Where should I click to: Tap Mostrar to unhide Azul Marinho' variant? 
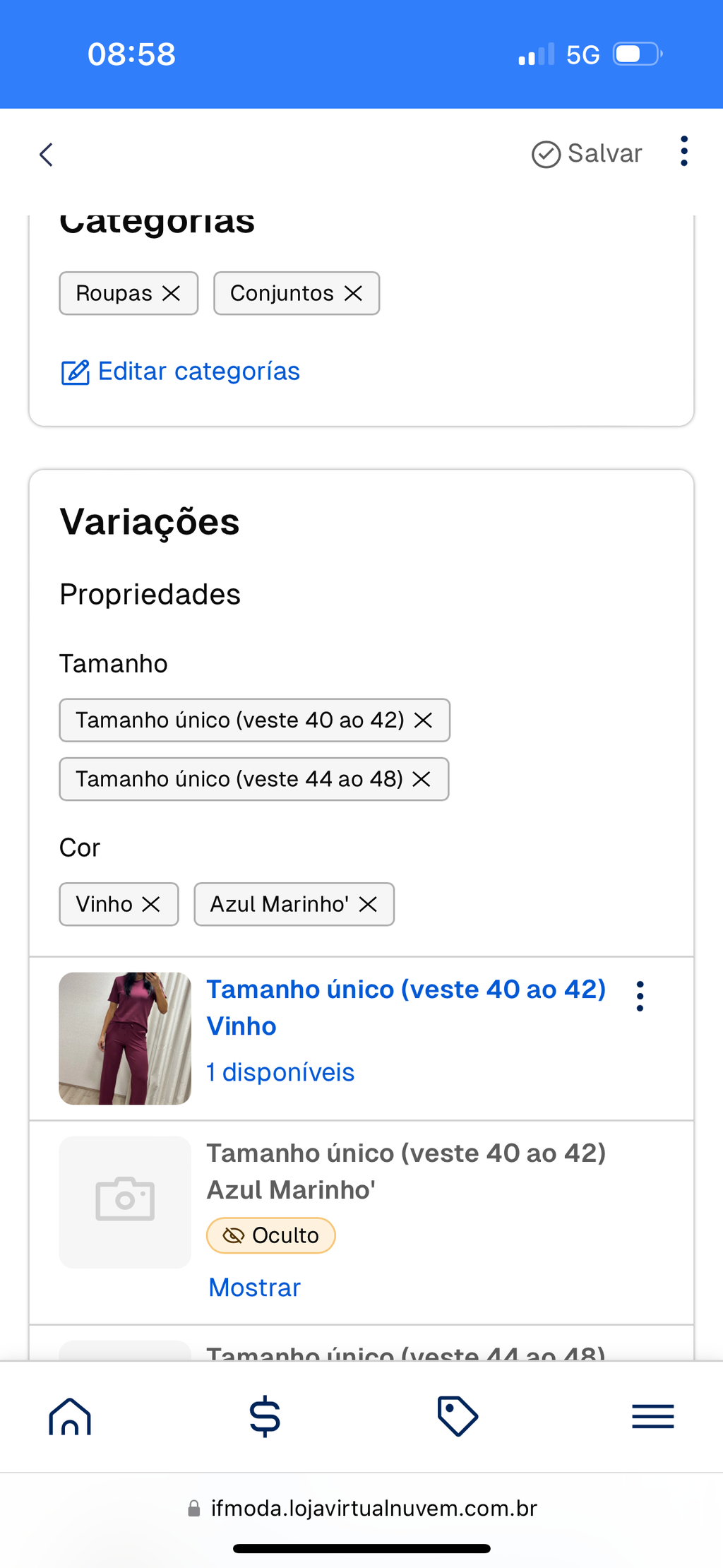click(255, 1288)
